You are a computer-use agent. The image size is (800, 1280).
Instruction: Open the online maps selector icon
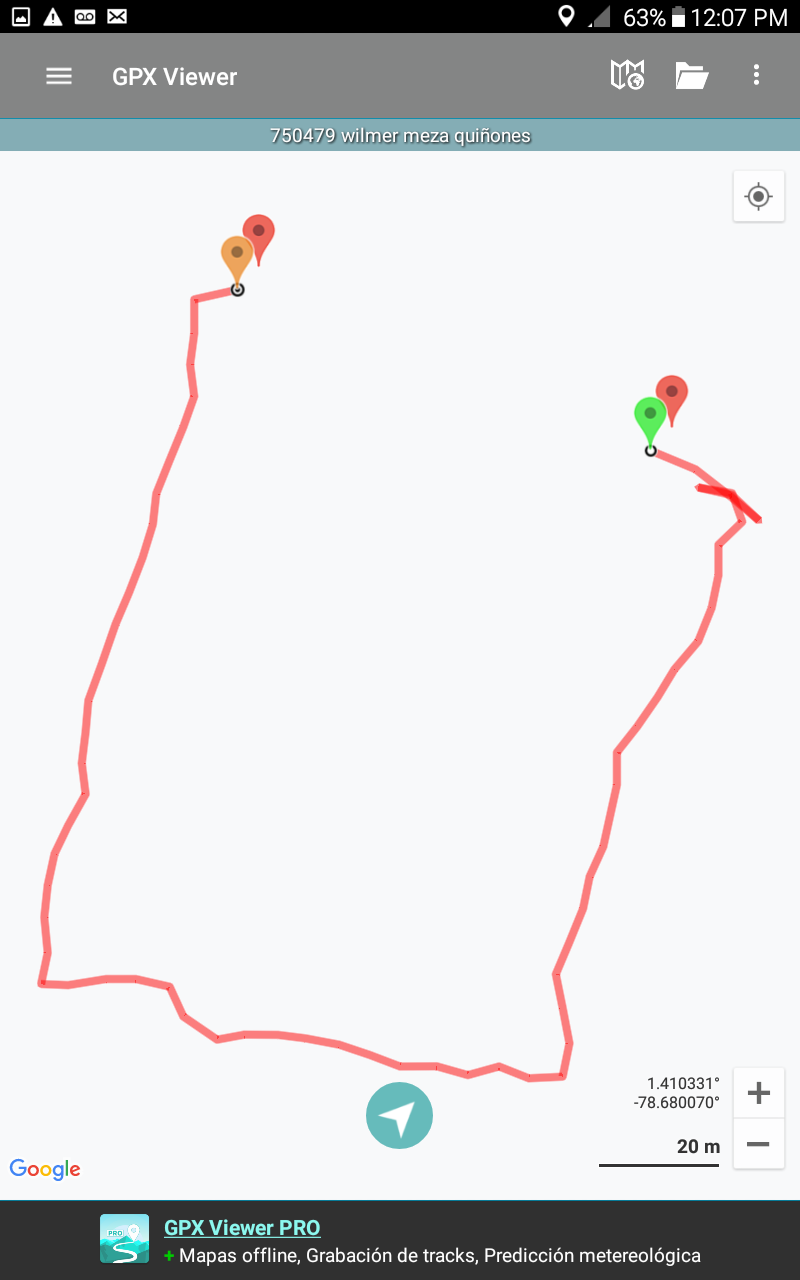coord(627,75)
